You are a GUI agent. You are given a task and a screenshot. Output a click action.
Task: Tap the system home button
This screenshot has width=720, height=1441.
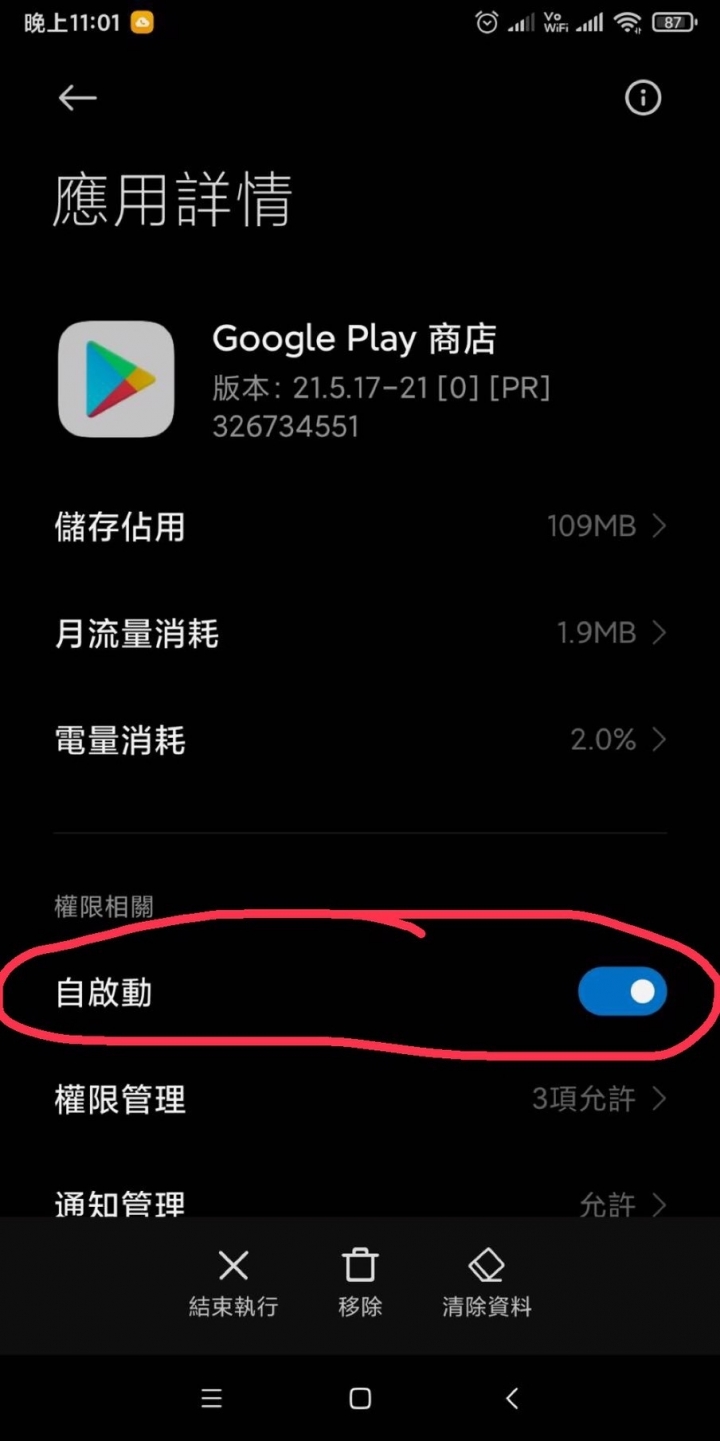[x=360, y=1398]
